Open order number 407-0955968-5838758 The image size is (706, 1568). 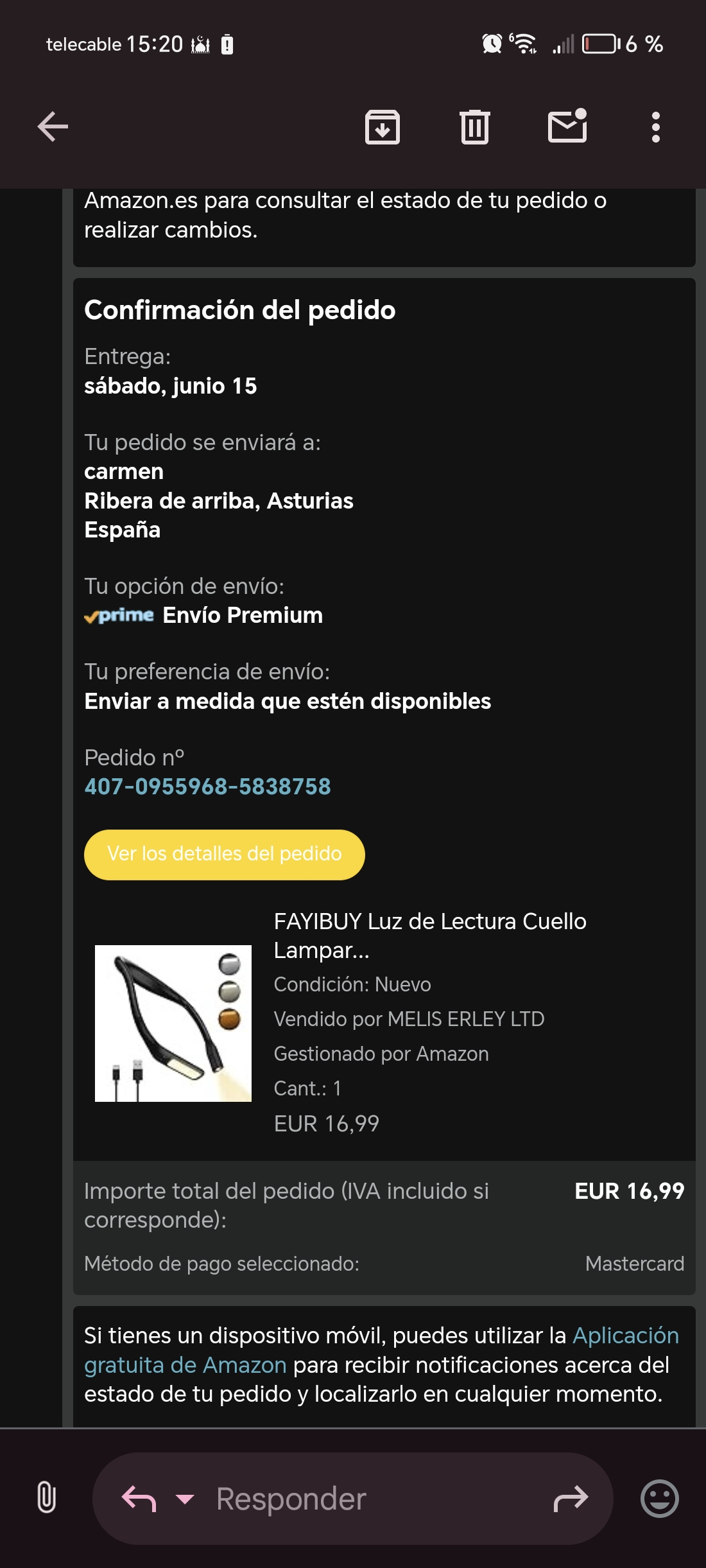coord(207,787)
